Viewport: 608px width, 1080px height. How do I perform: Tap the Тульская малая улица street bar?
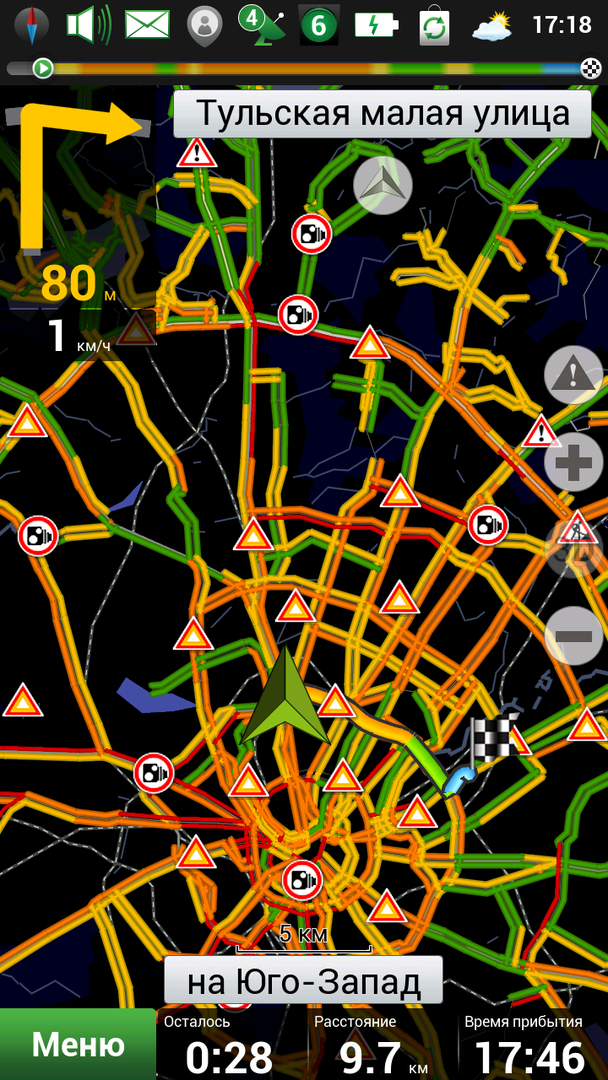click(383, 114)
